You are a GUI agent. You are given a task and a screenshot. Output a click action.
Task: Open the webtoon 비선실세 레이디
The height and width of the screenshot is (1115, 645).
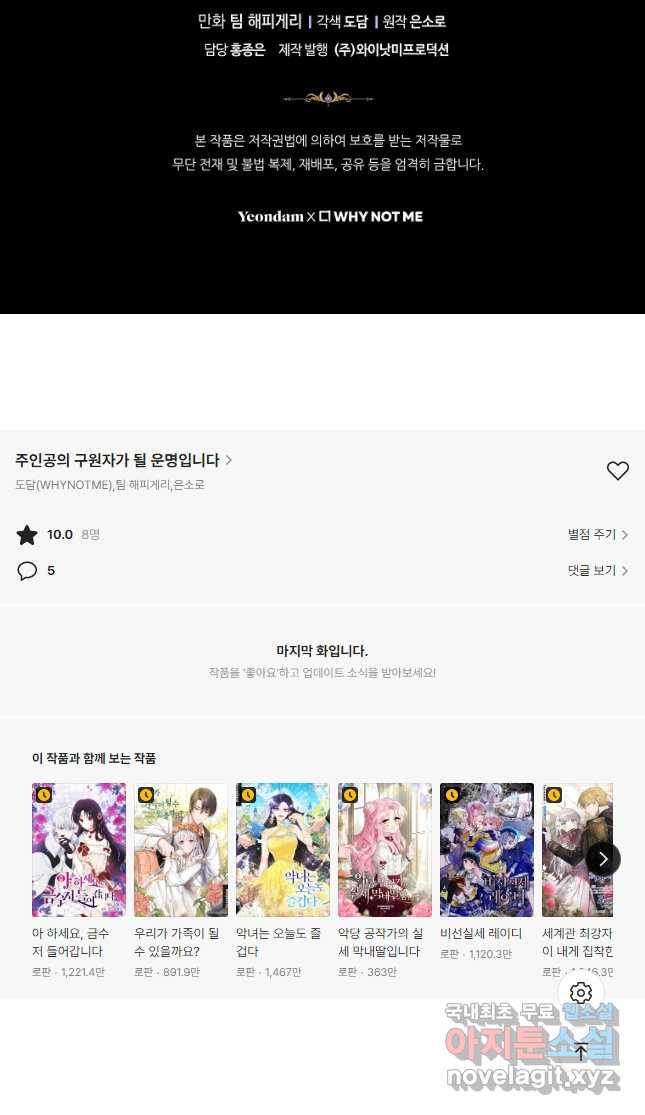point(487,850)
